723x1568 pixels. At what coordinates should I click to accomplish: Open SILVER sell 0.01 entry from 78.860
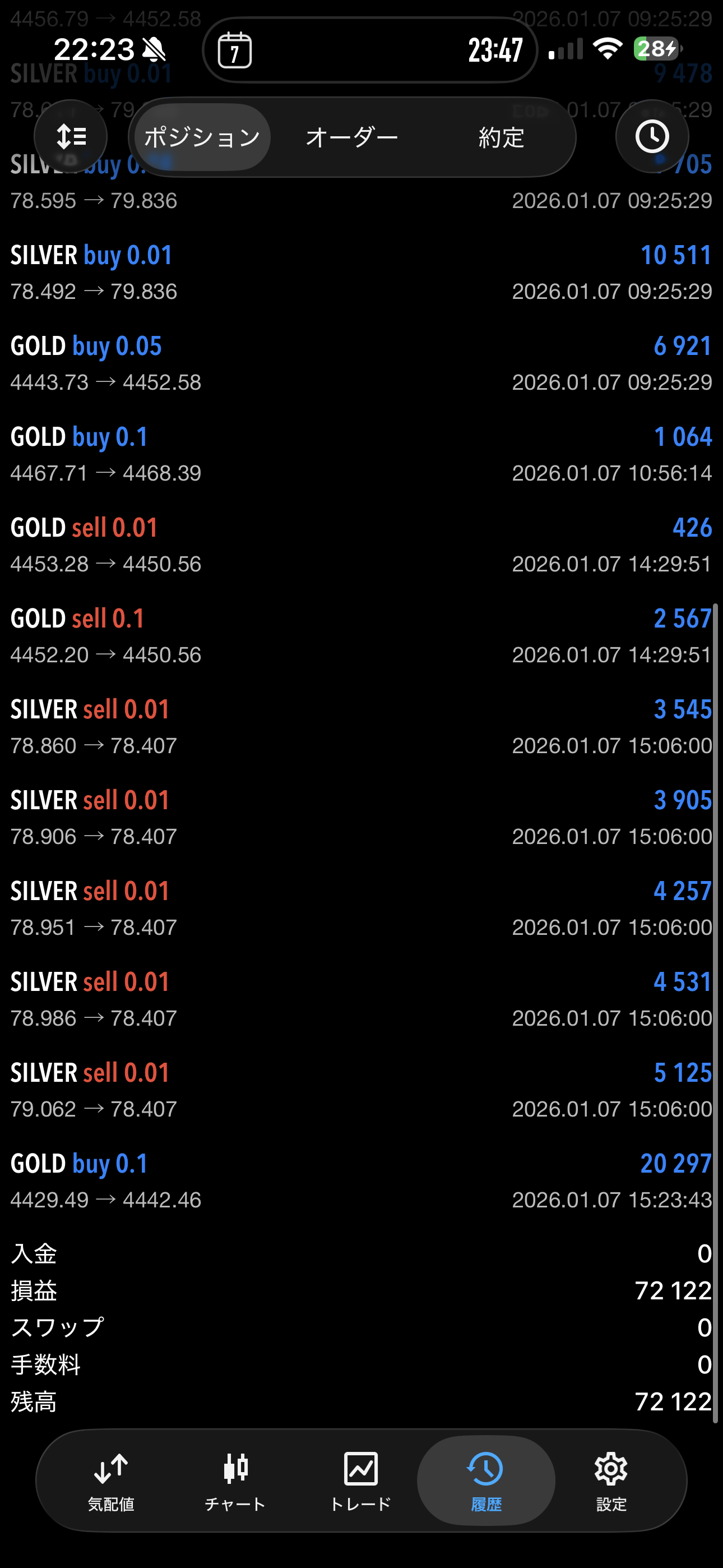tap(361, 727)
